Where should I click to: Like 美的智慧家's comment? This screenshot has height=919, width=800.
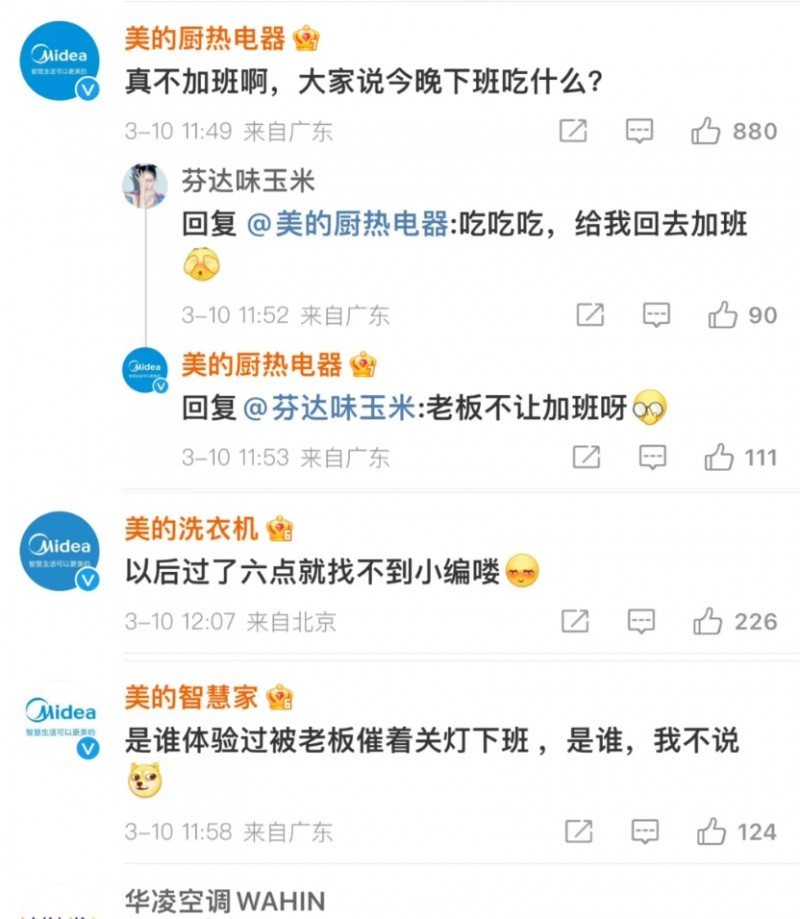[x=712, y=831]
